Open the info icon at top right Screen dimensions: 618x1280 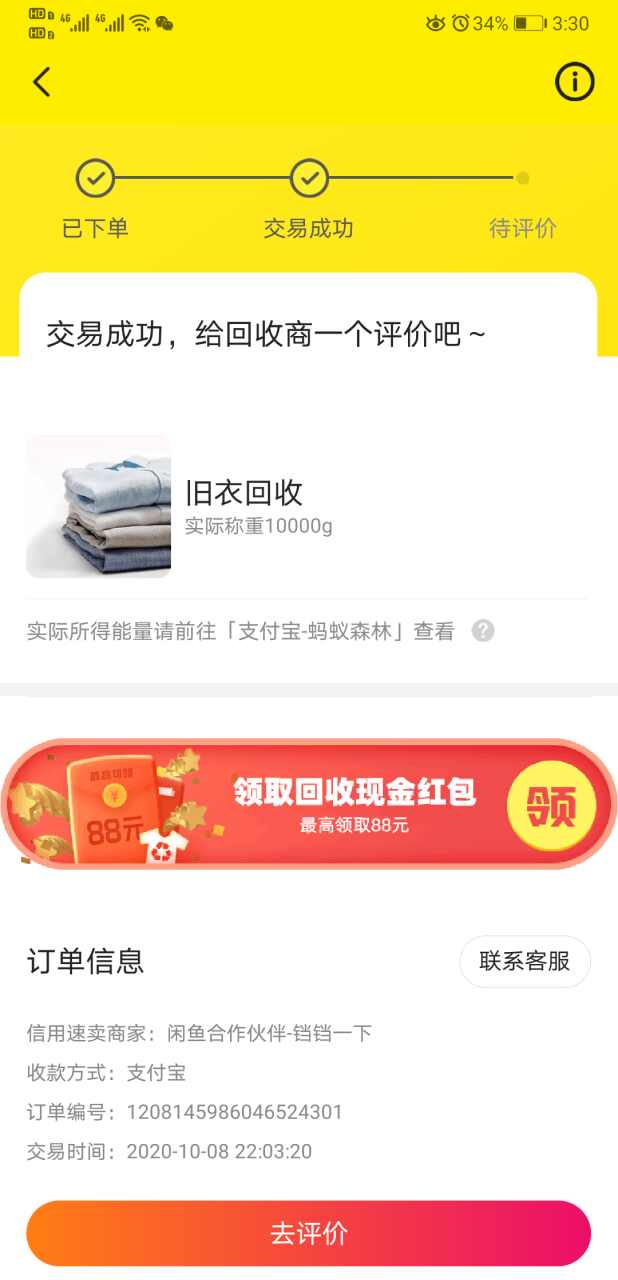pos(575,82)
